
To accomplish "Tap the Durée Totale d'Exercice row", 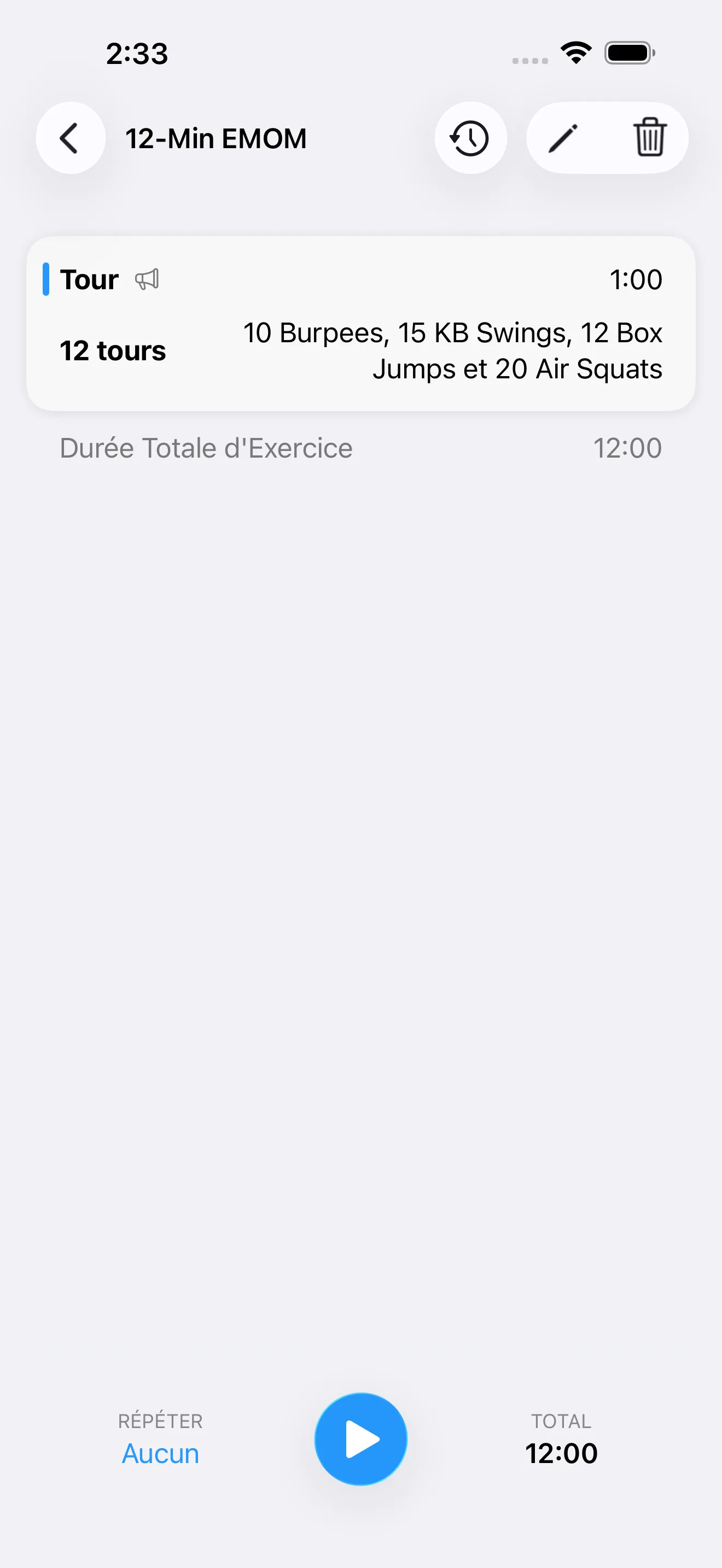I will (206, 447).
